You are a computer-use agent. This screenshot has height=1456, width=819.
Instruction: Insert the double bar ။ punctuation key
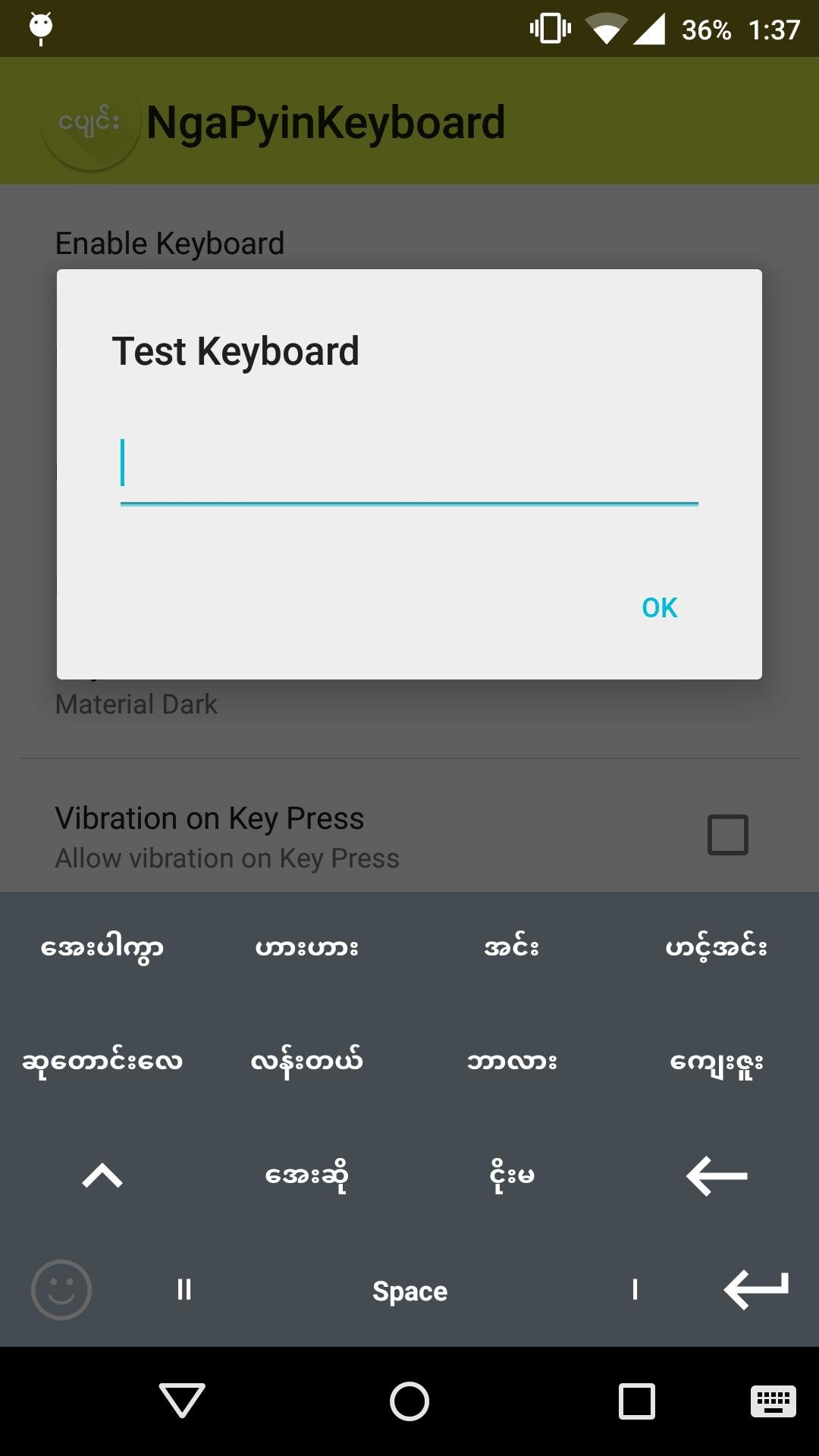[x=184, y=1290]
